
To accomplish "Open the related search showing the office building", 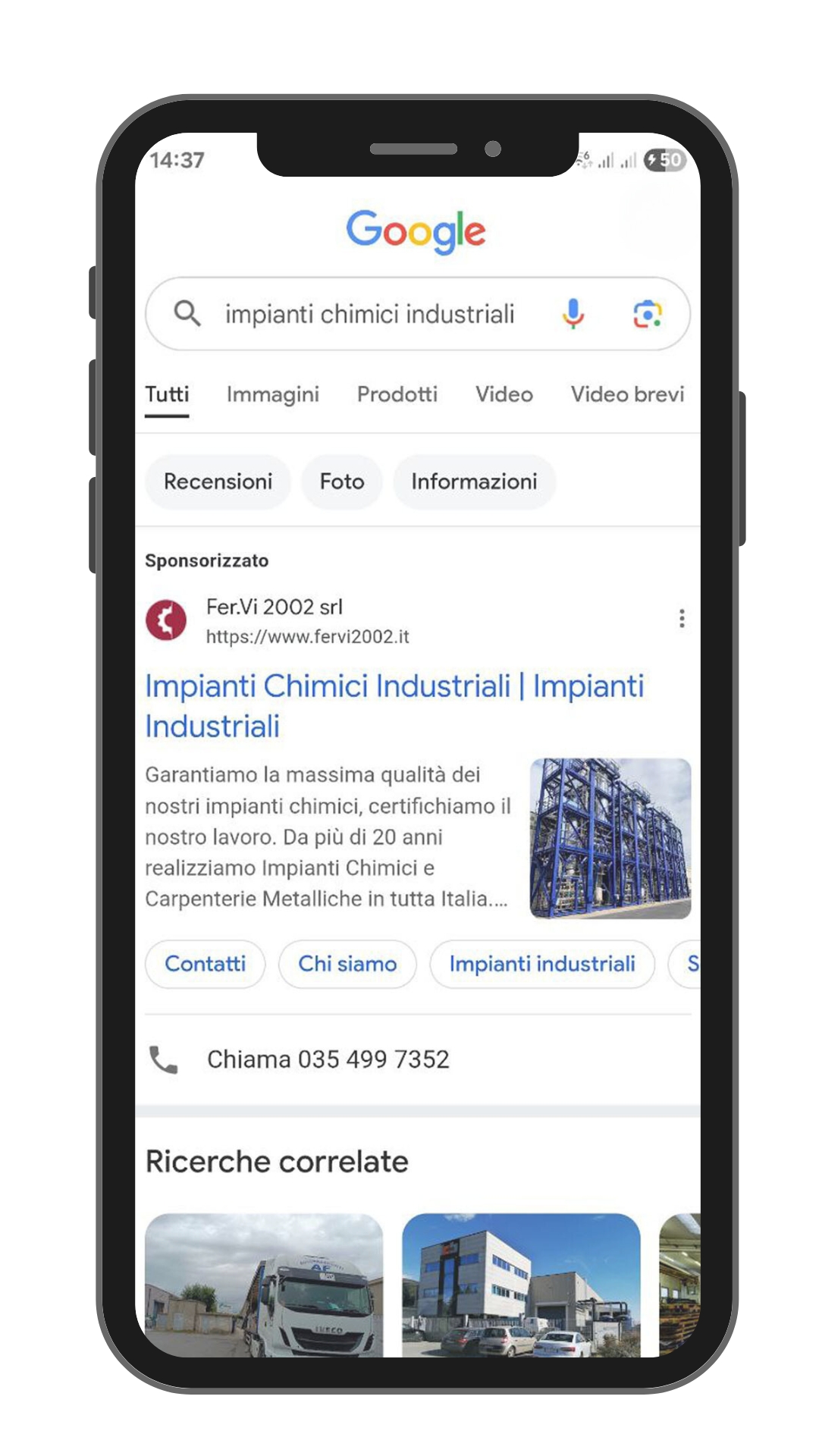I will [521, 1284].
